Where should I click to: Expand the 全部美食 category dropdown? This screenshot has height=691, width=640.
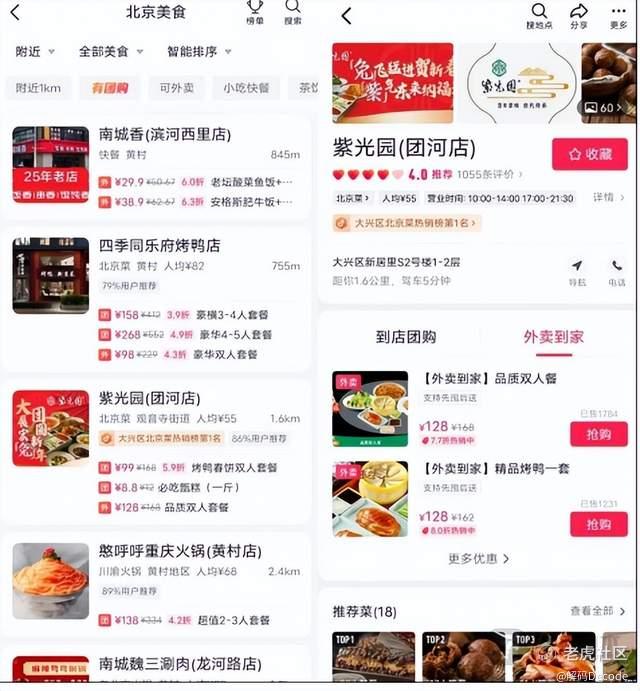pyautogui.click(x=111, y=52)
